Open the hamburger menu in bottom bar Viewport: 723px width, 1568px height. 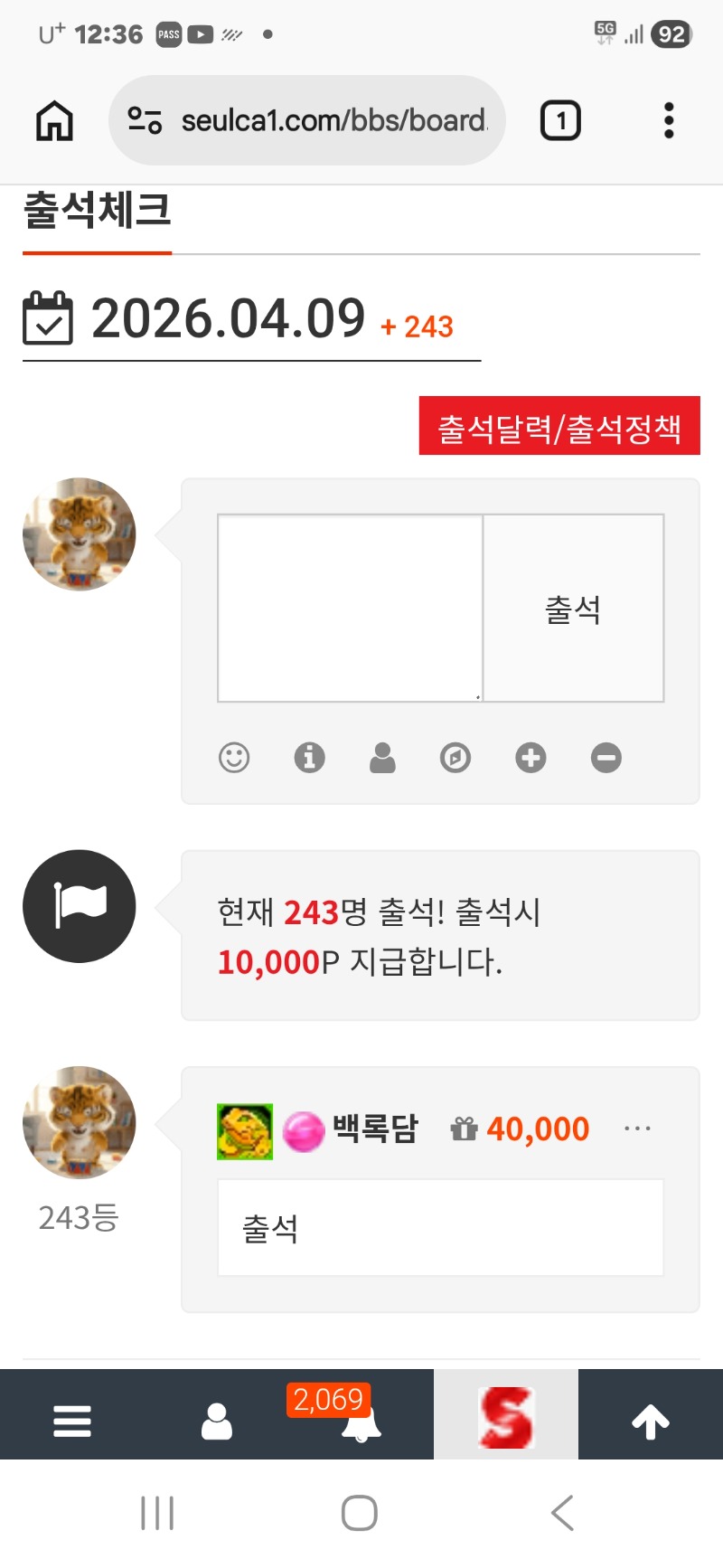pos(72,1422)
